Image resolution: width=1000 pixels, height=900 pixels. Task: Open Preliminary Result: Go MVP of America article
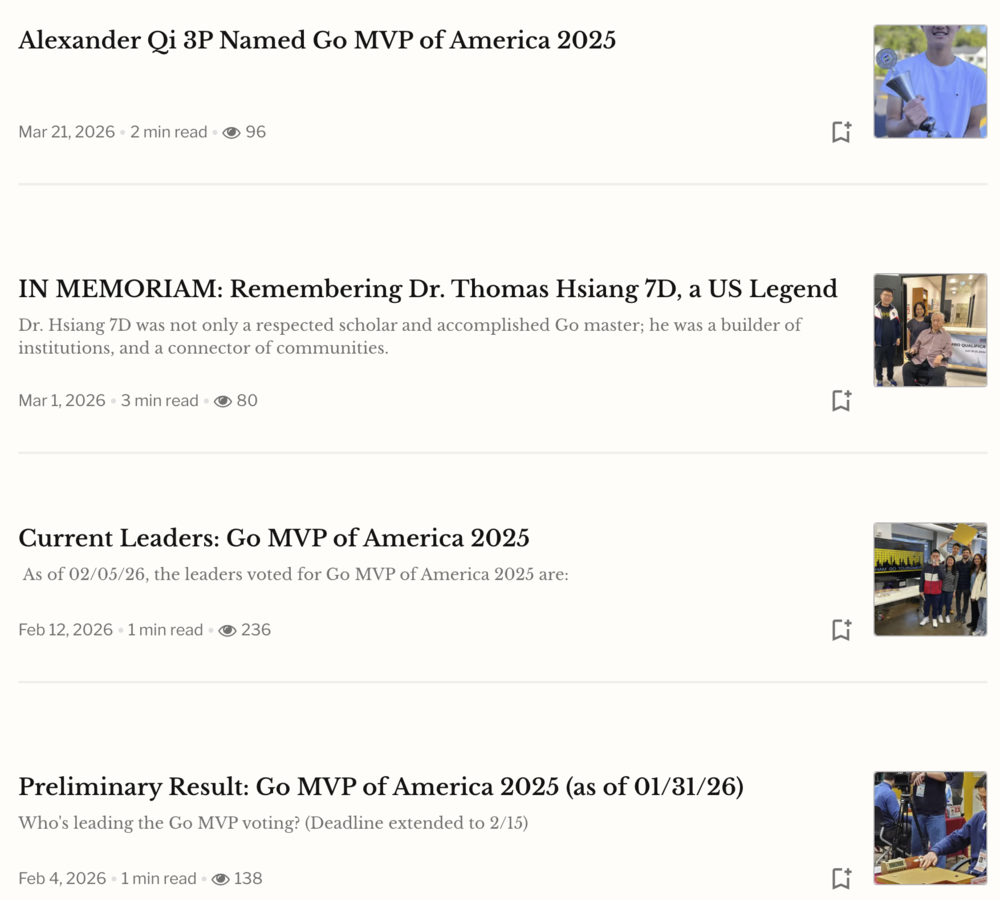pyautogui.click(x=381, y=787)
